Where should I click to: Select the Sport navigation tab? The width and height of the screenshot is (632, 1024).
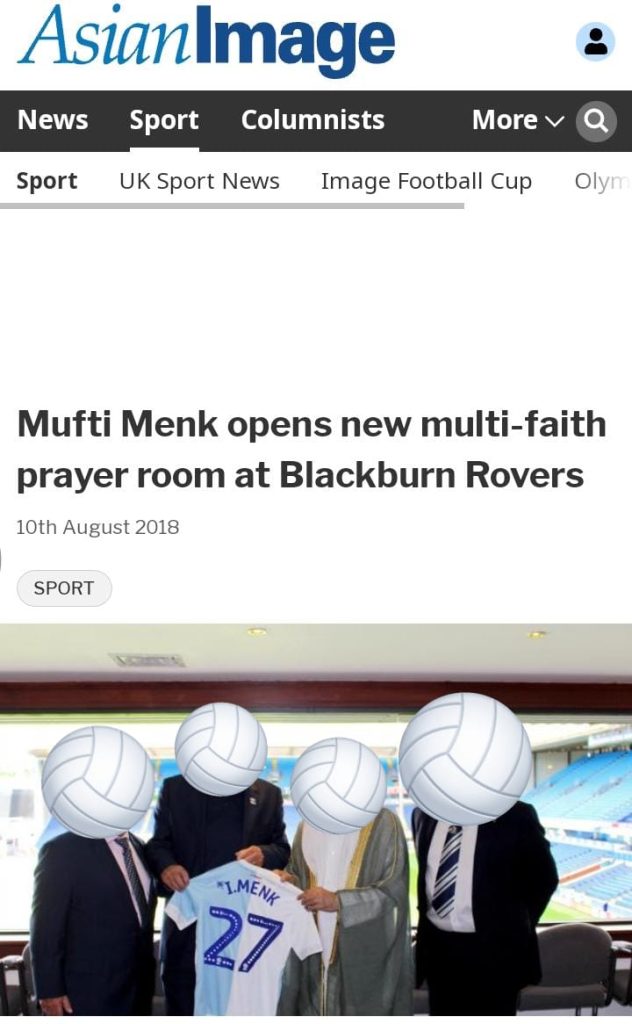tap(164, 120)
